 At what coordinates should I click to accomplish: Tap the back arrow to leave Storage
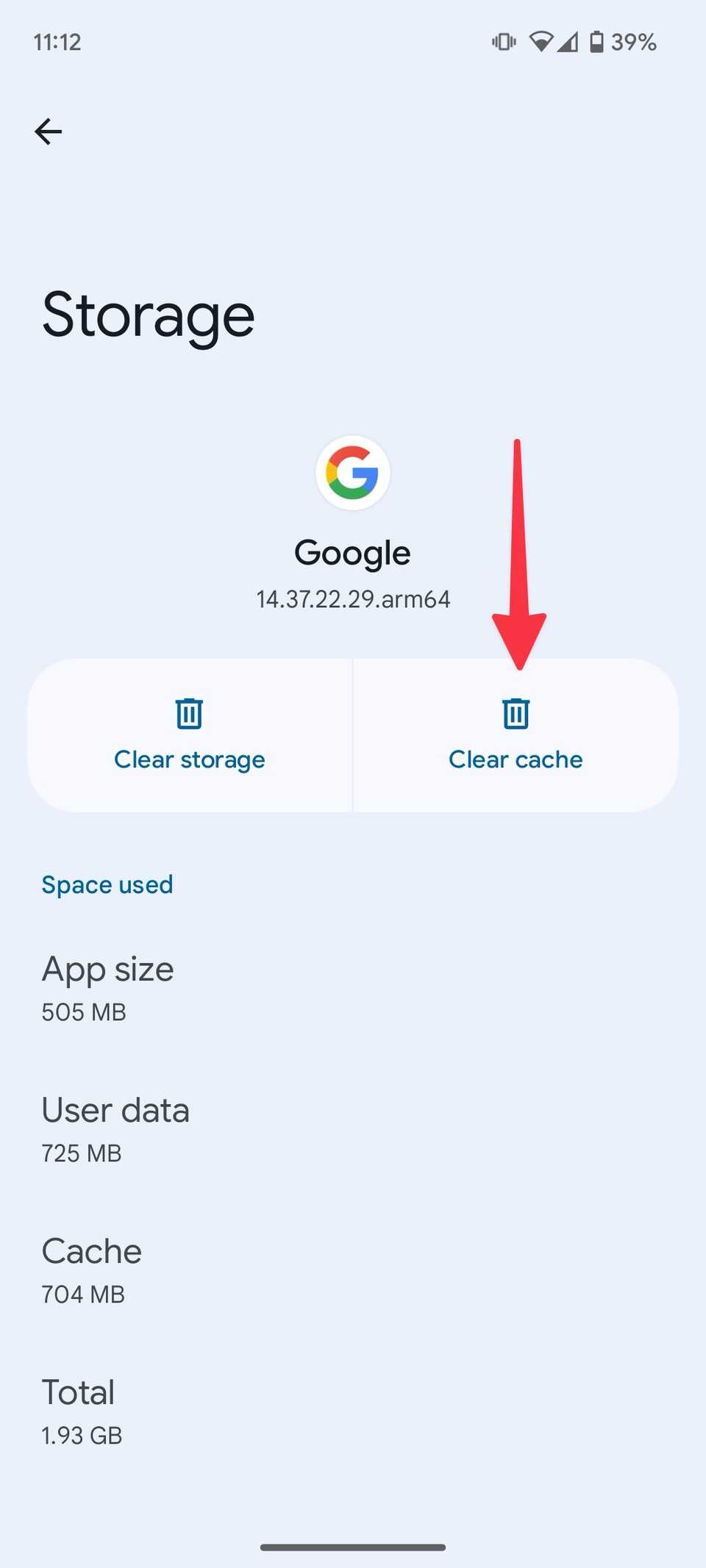coord(48,132)
